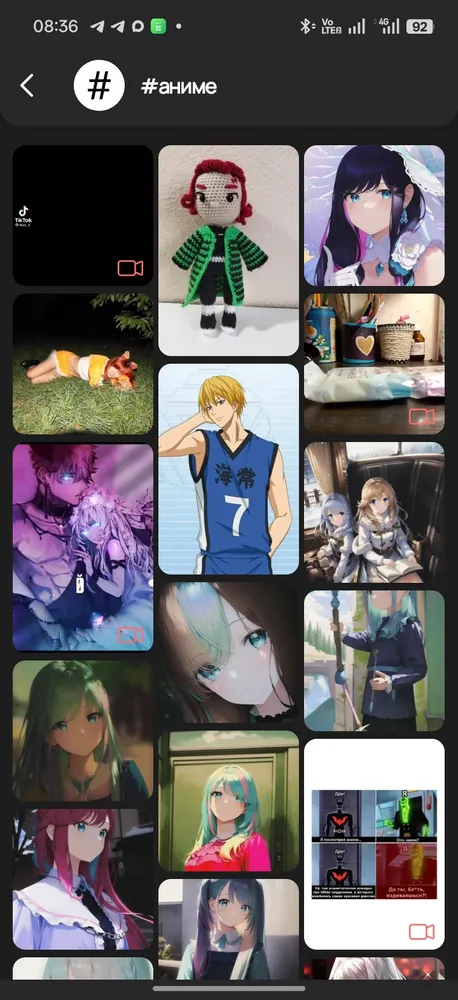The height and width of the screenshot is (1000, 458).
Task: Open the dark-haired girl with white flower
Action: point(374,216)
